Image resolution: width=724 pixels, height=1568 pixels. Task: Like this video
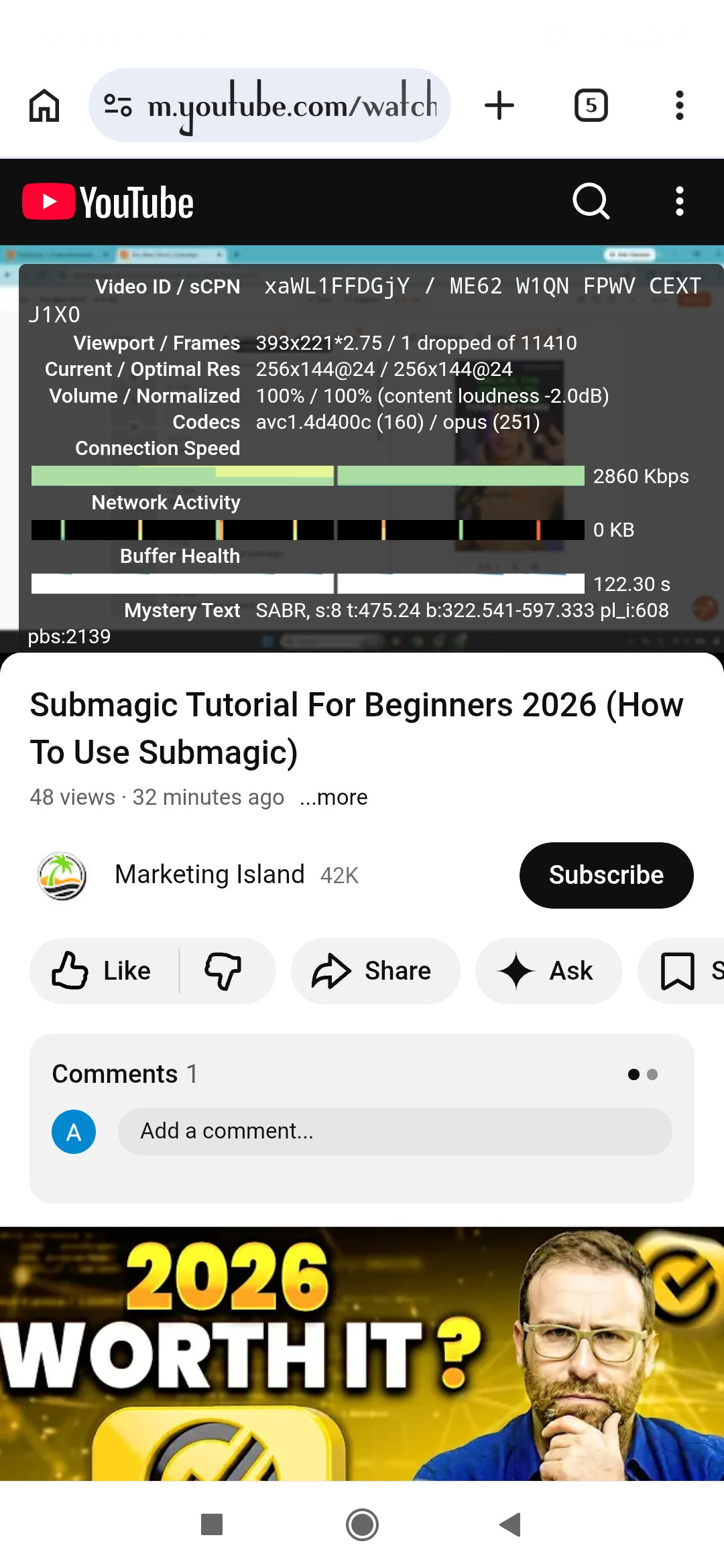(102, 971)
